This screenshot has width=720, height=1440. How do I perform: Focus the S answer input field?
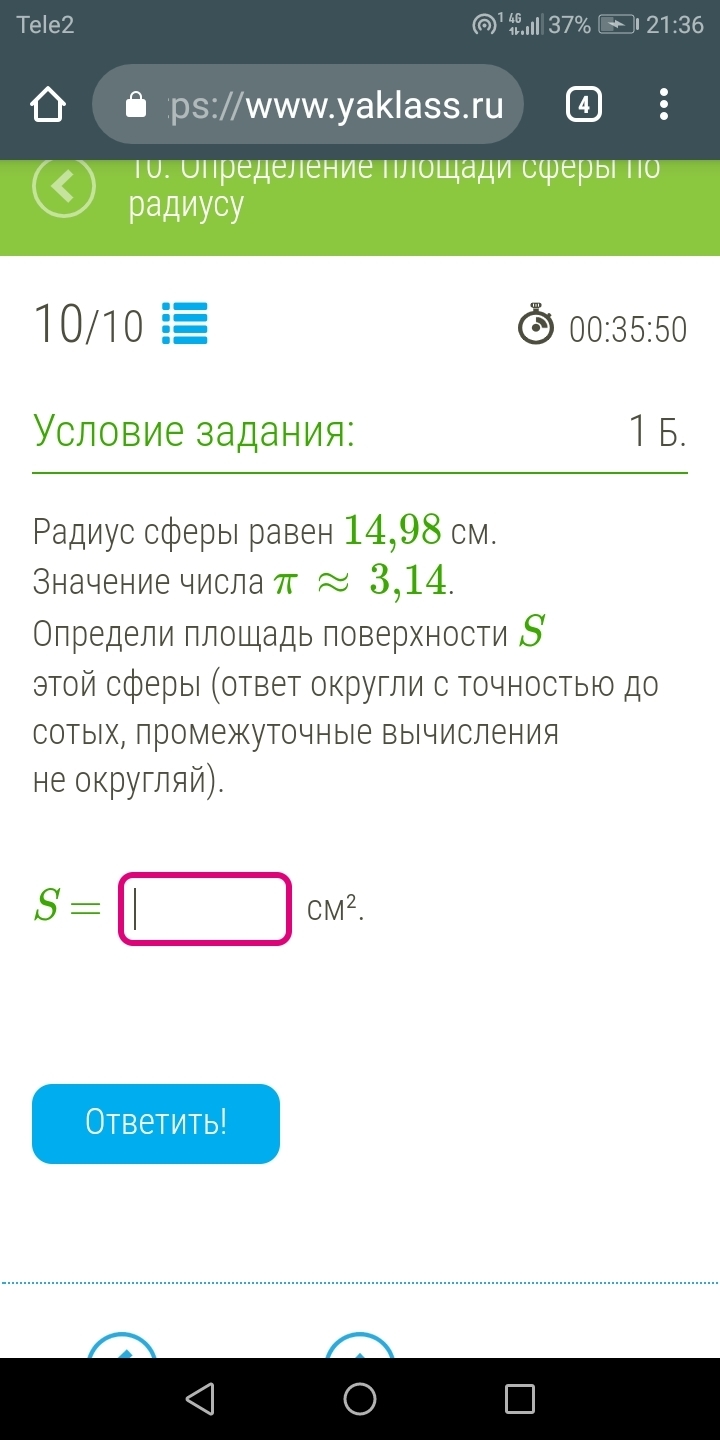(205, 909)
